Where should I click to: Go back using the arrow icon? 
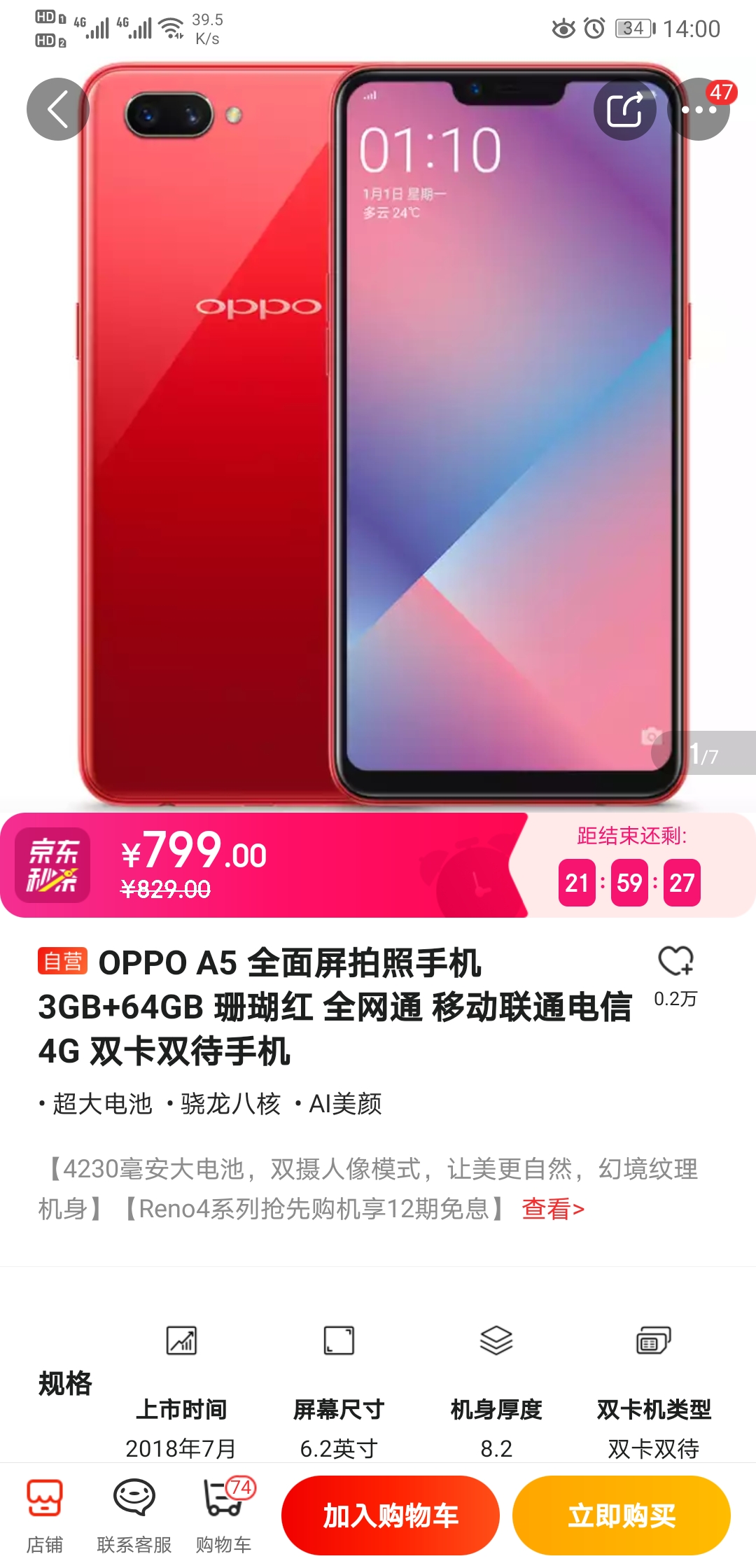pyautogui.click(x=58, y=109)
